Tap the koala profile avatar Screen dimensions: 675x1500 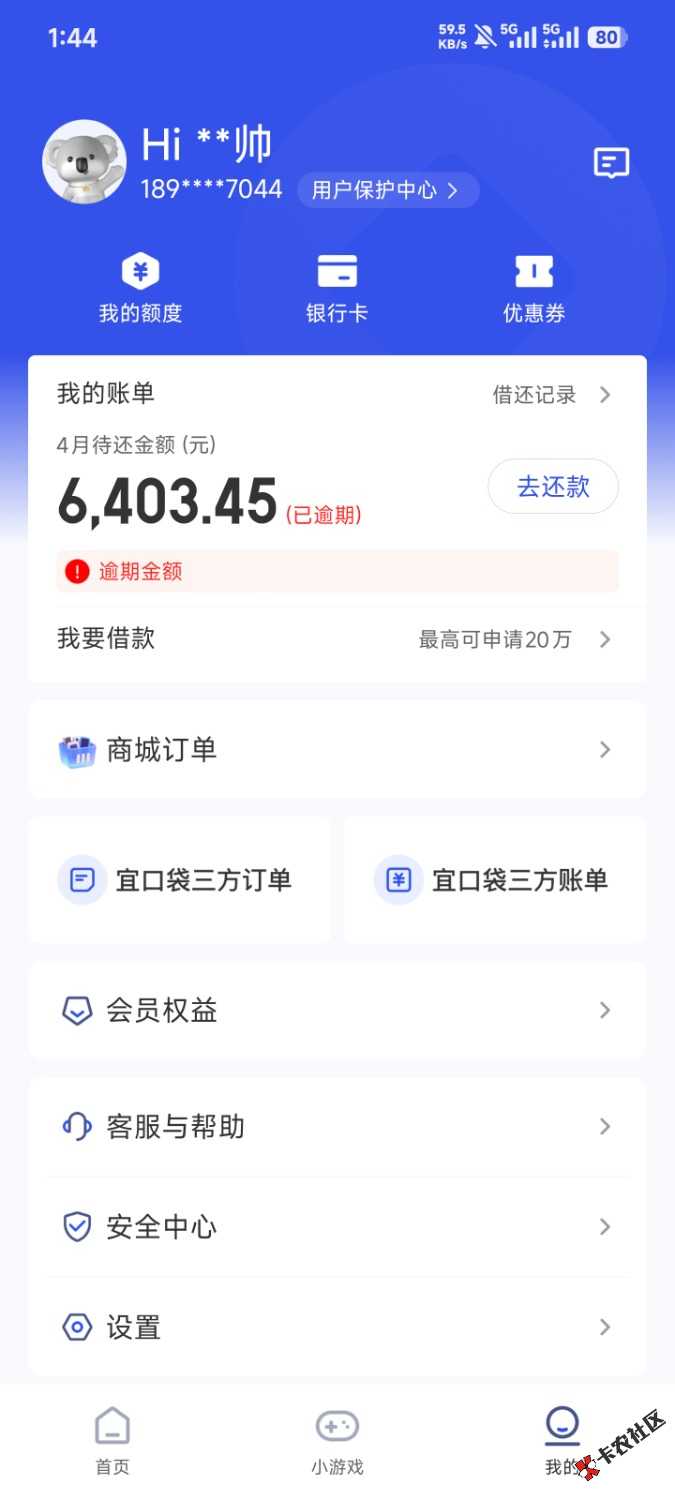click(x=84, y=162)
